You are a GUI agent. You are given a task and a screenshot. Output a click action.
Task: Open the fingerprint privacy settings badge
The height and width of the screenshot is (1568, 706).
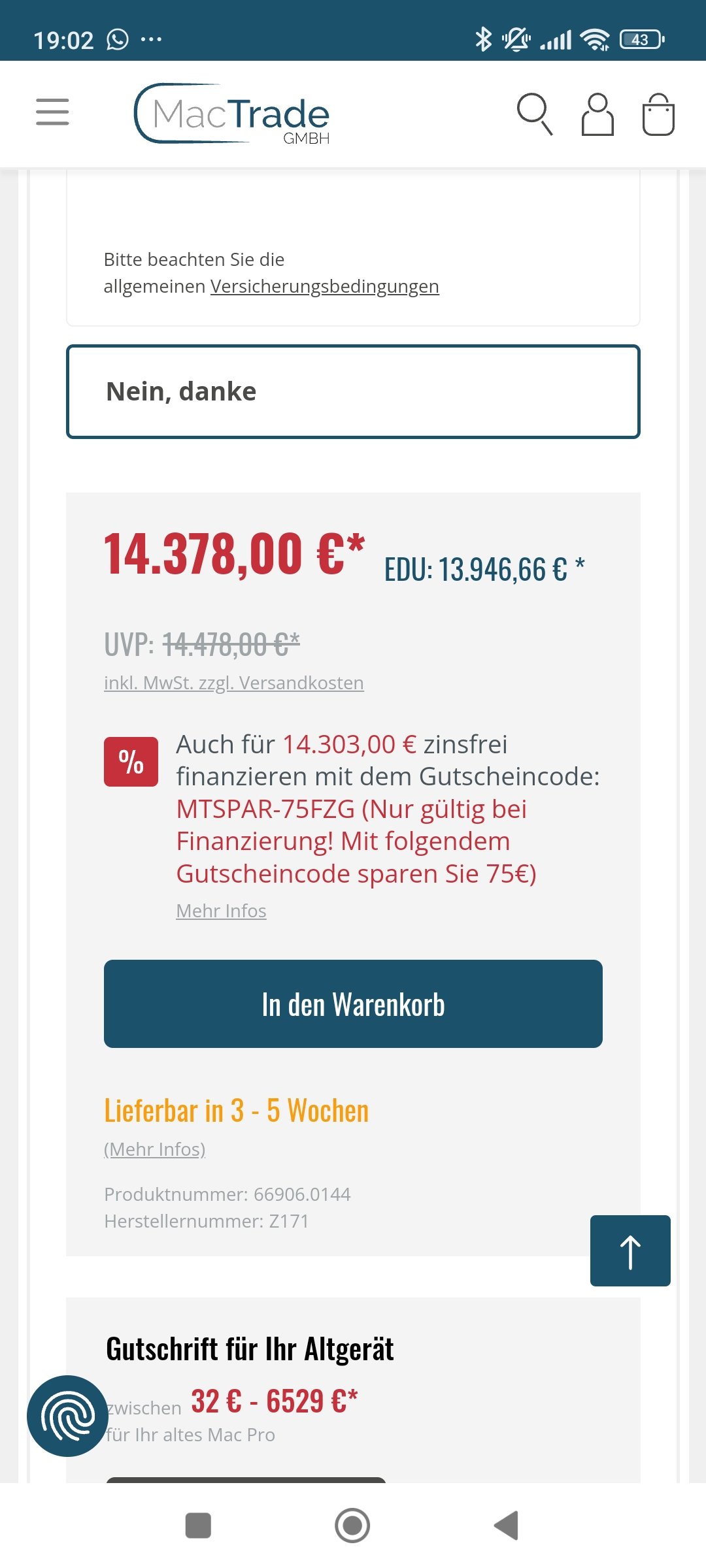tap(67, 1416)
